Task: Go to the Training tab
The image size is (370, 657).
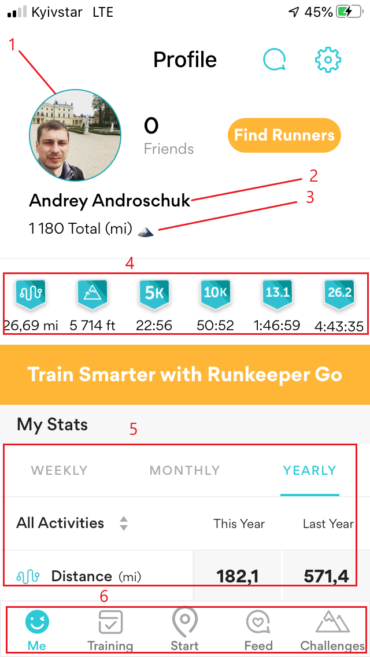Action: point(110,630)
